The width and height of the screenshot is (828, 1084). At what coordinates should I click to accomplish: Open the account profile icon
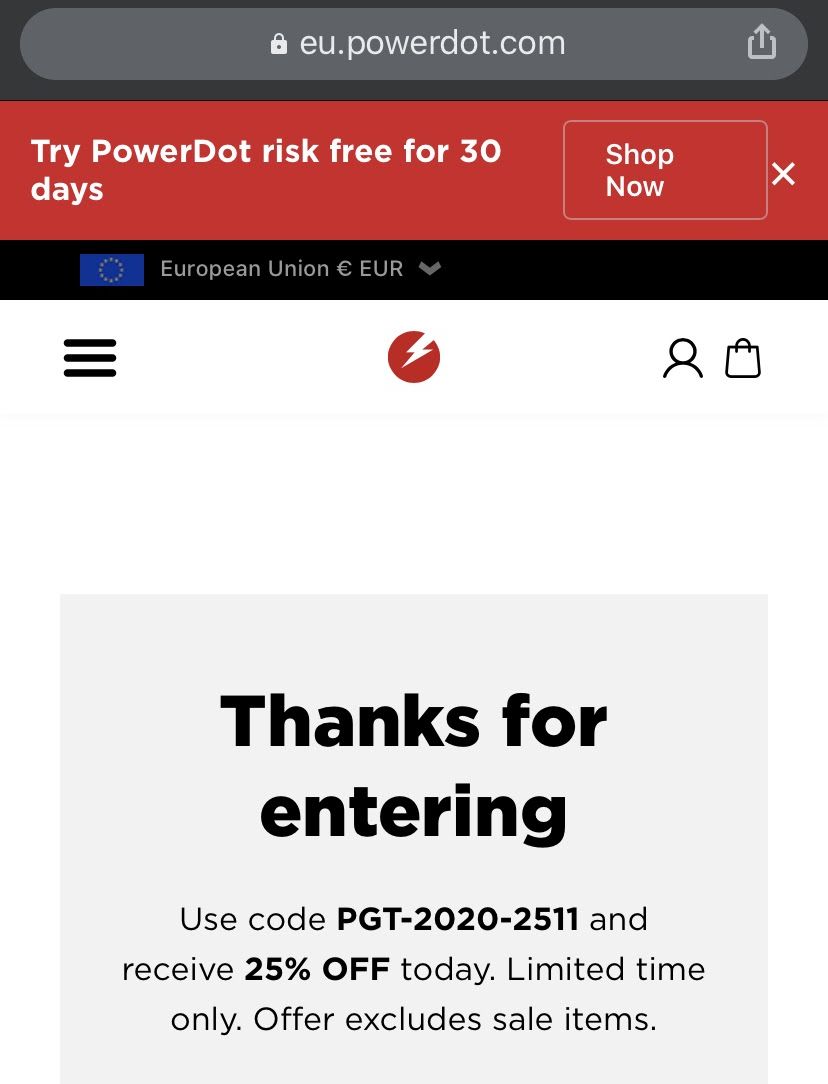pos(683,358)
